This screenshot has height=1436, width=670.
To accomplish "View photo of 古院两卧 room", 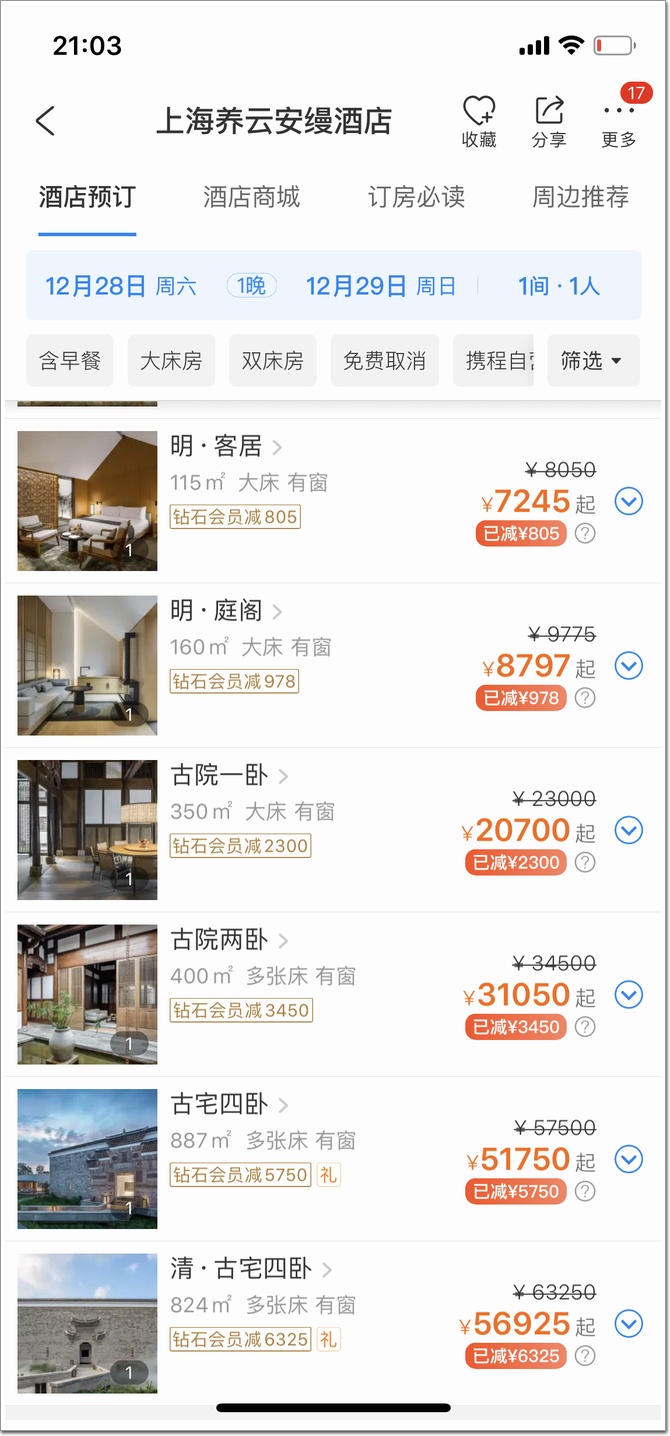I will 87,994.
